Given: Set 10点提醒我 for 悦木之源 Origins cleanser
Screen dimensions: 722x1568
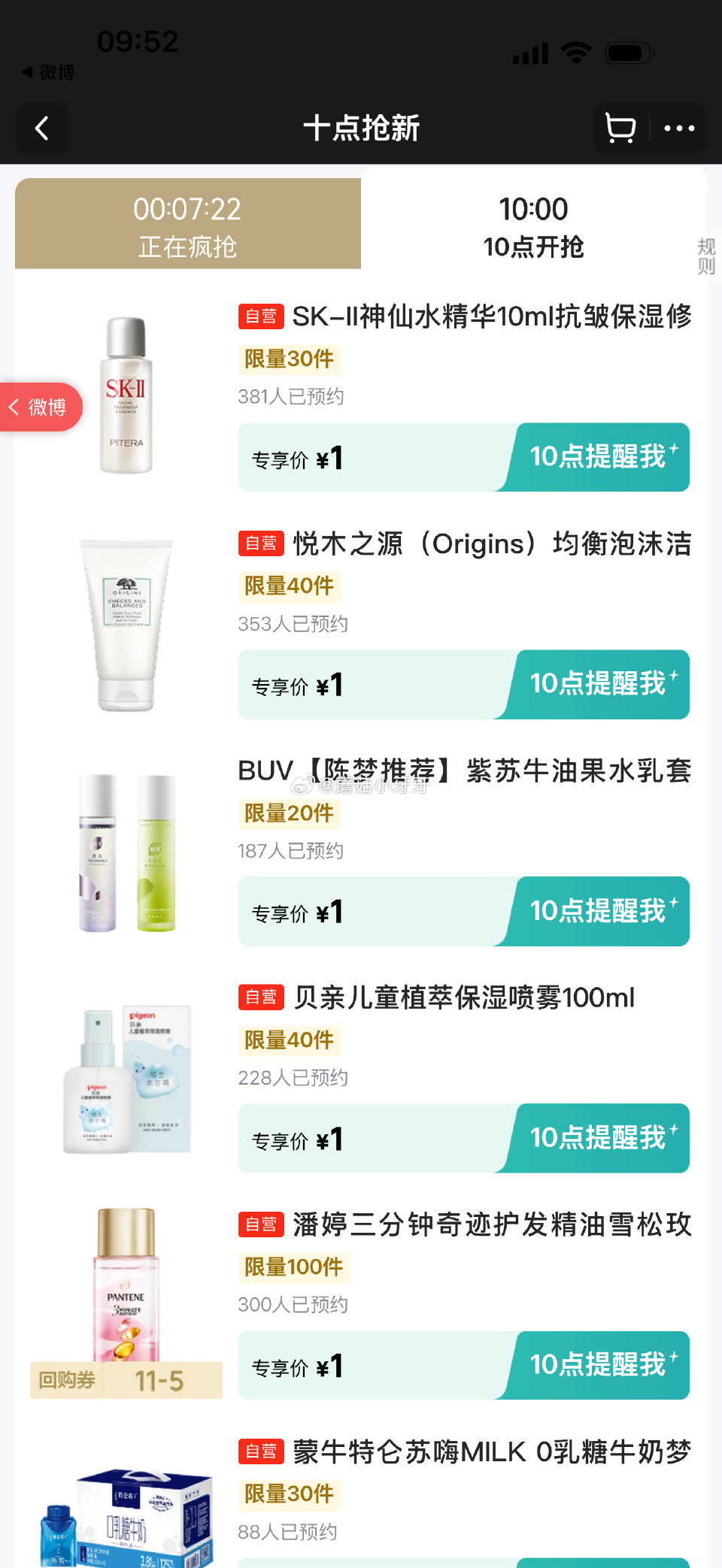Looking at the screenshot, I should [599, 684].
